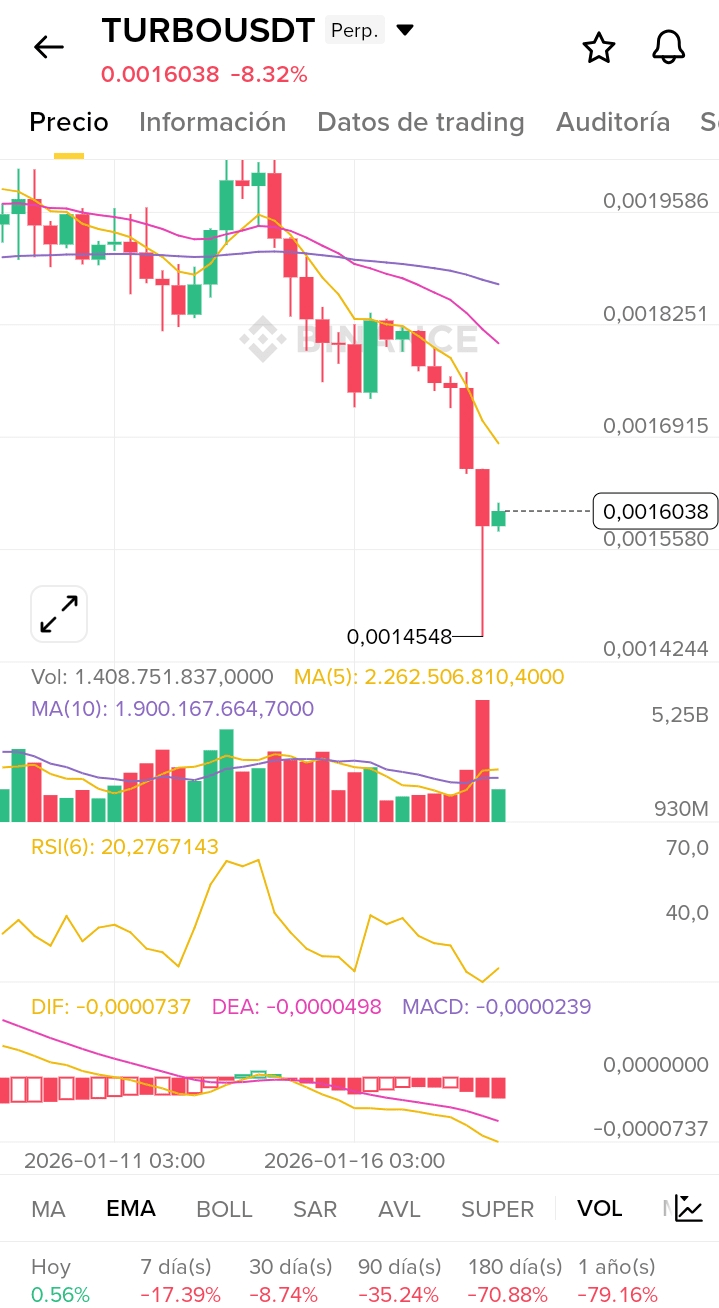Screen dimensions: 719x1308
Task: Switch to the Datos de trading tab
Action: click(420, 122)
